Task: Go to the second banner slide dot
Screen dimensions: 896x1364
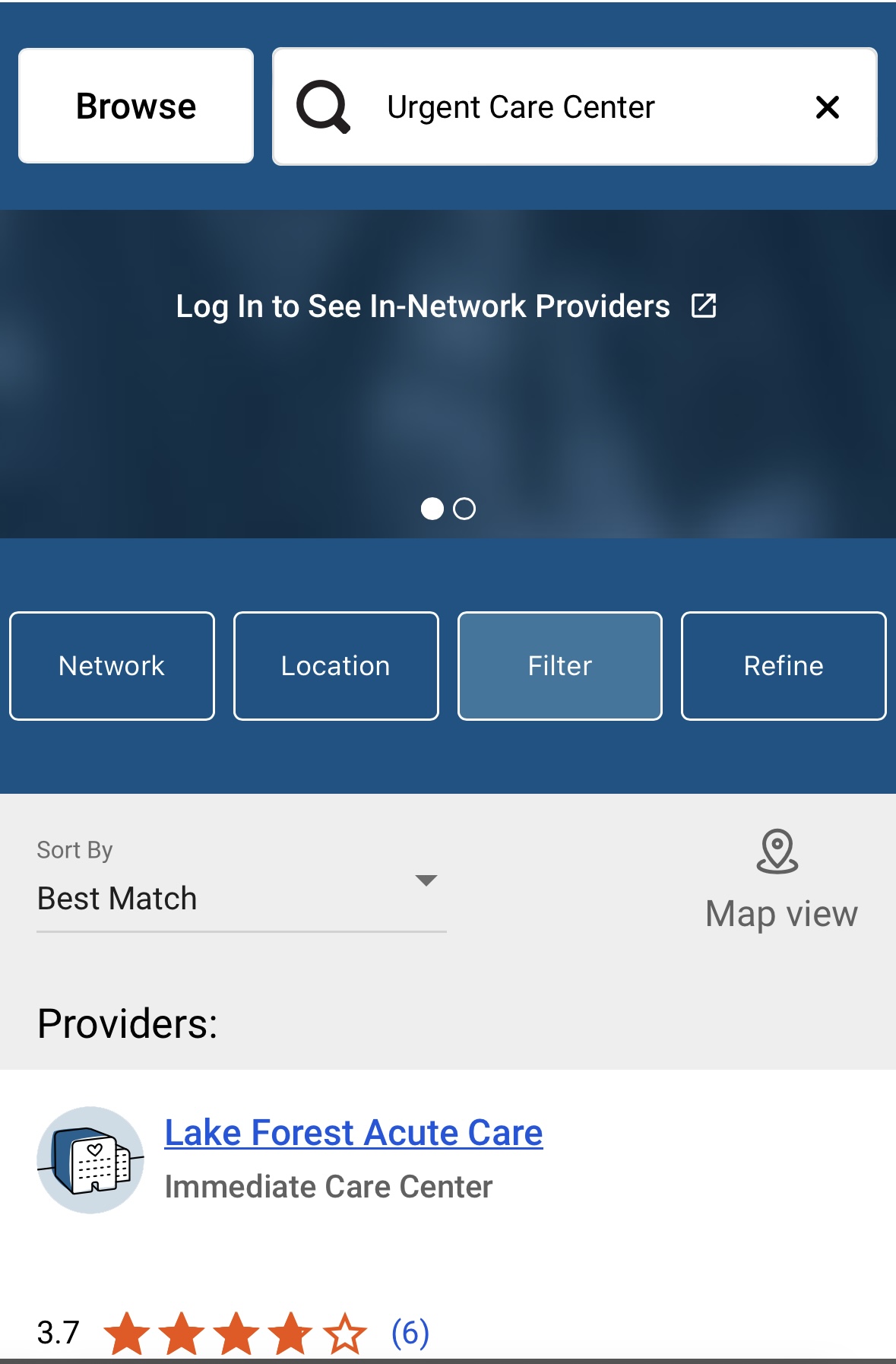Action: coord(464,509)
